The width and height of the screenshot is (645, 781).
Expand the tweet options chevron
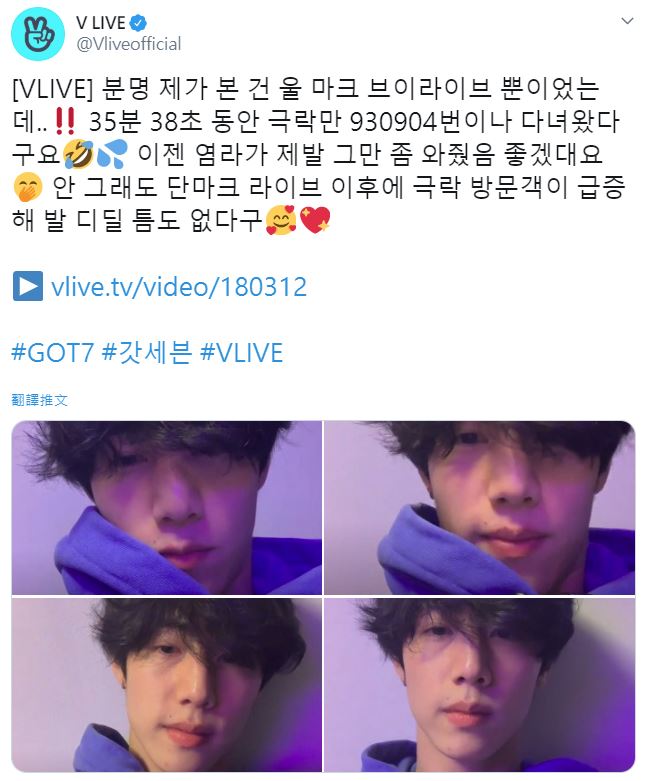627,21
